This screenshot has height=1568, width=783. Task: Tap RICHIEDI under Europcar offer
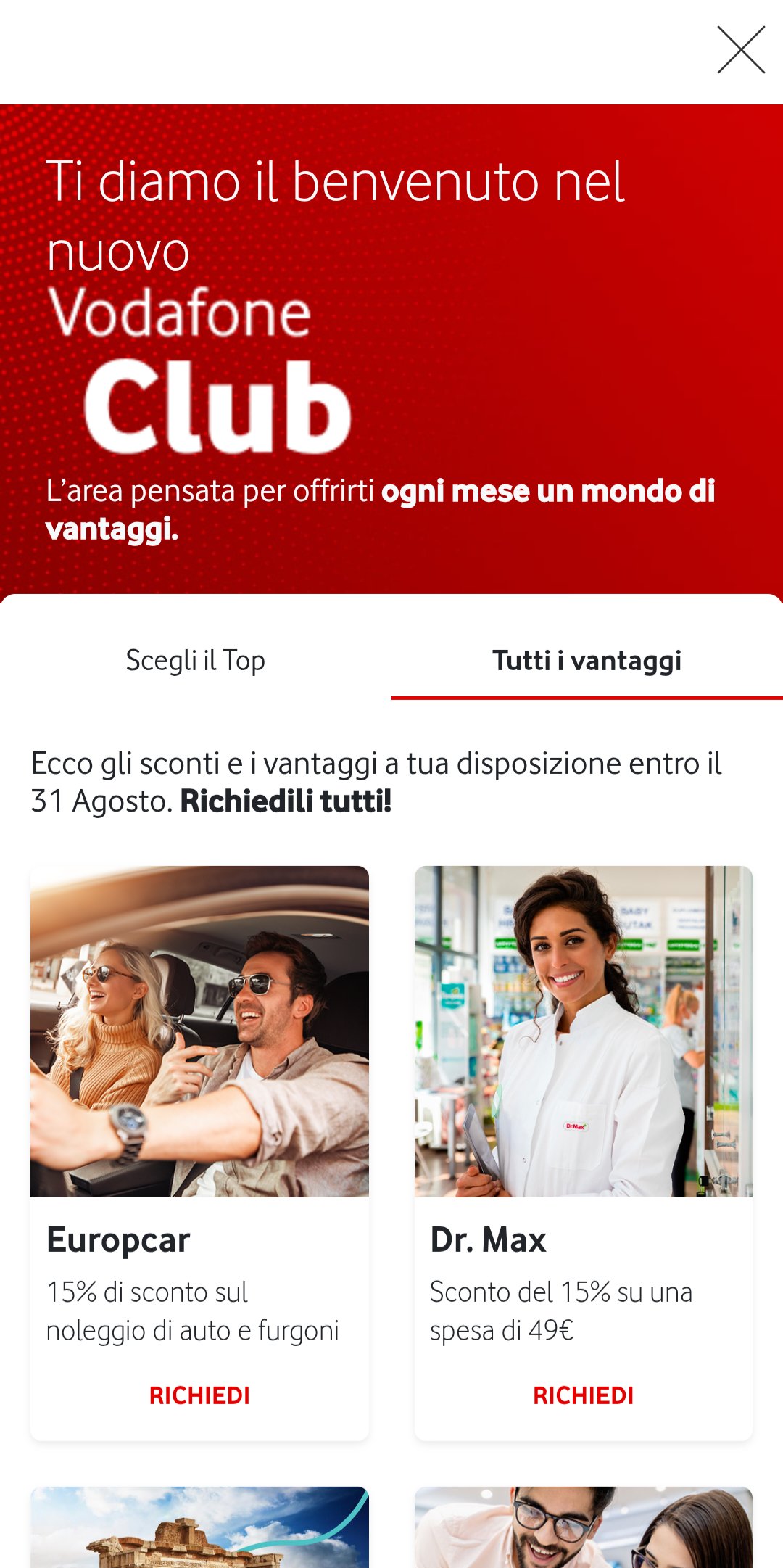pos(199,1395)
